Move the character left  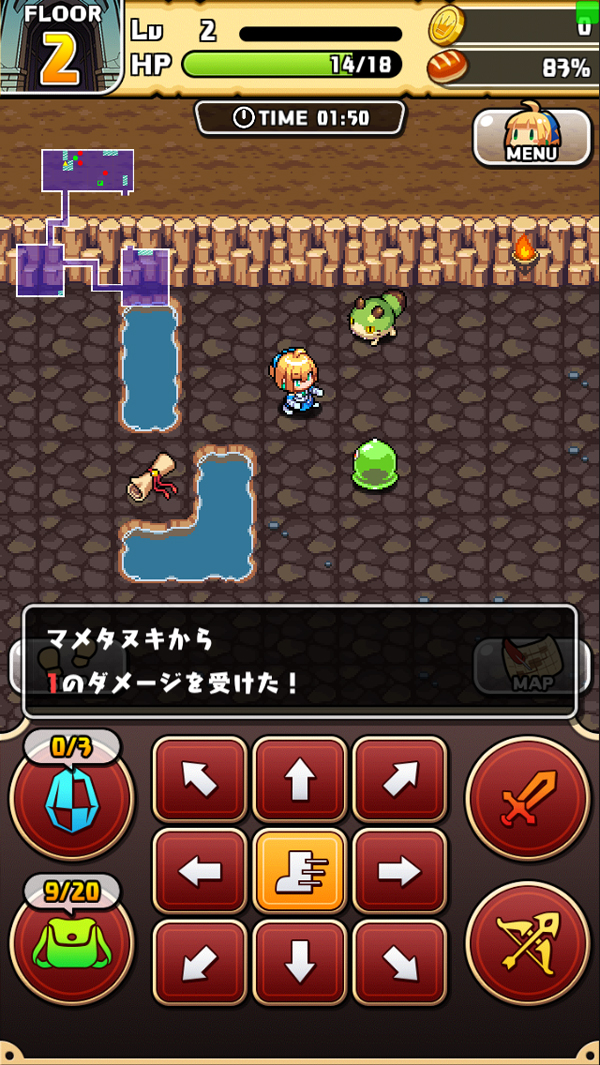tap(200, 872)
